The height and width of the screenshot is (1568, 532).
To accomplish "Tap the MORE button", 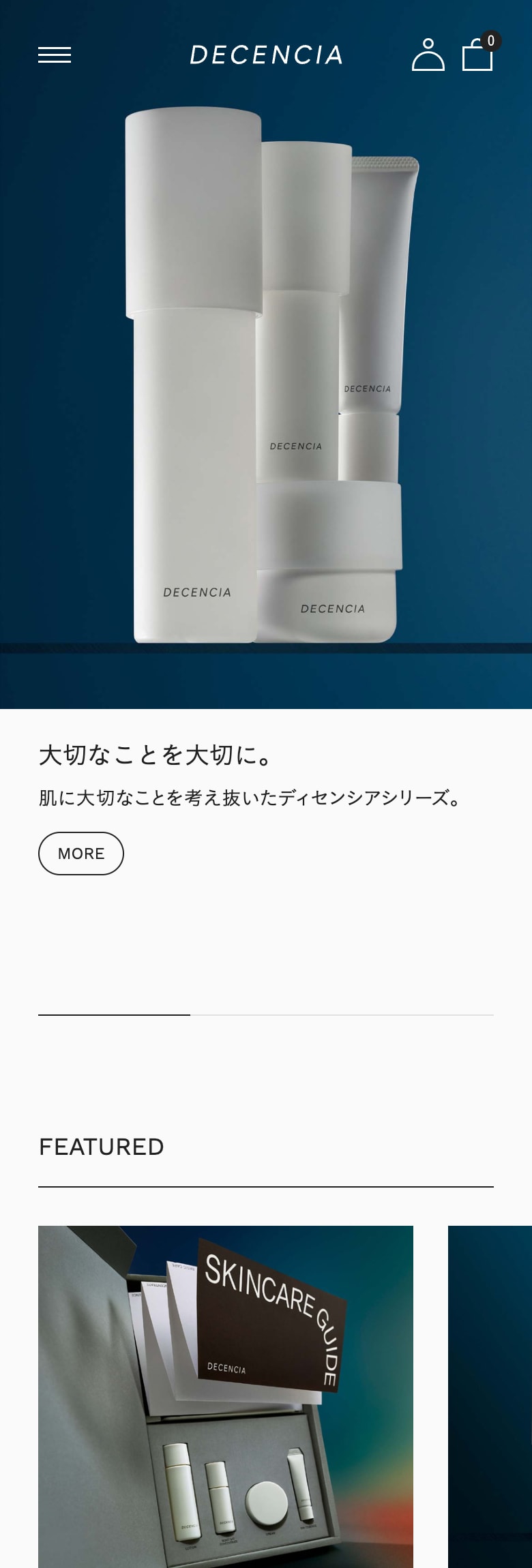I will pos(81,854).
